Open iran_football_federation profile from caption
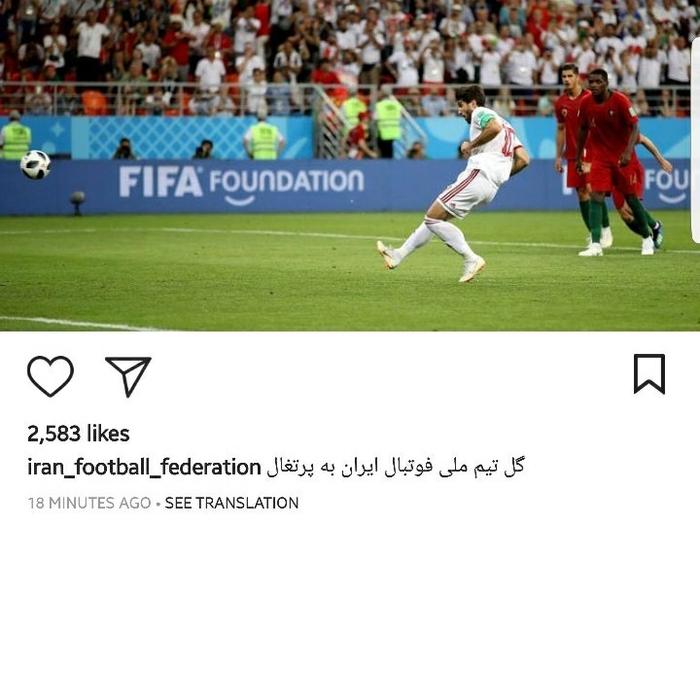 pos(144,467)
